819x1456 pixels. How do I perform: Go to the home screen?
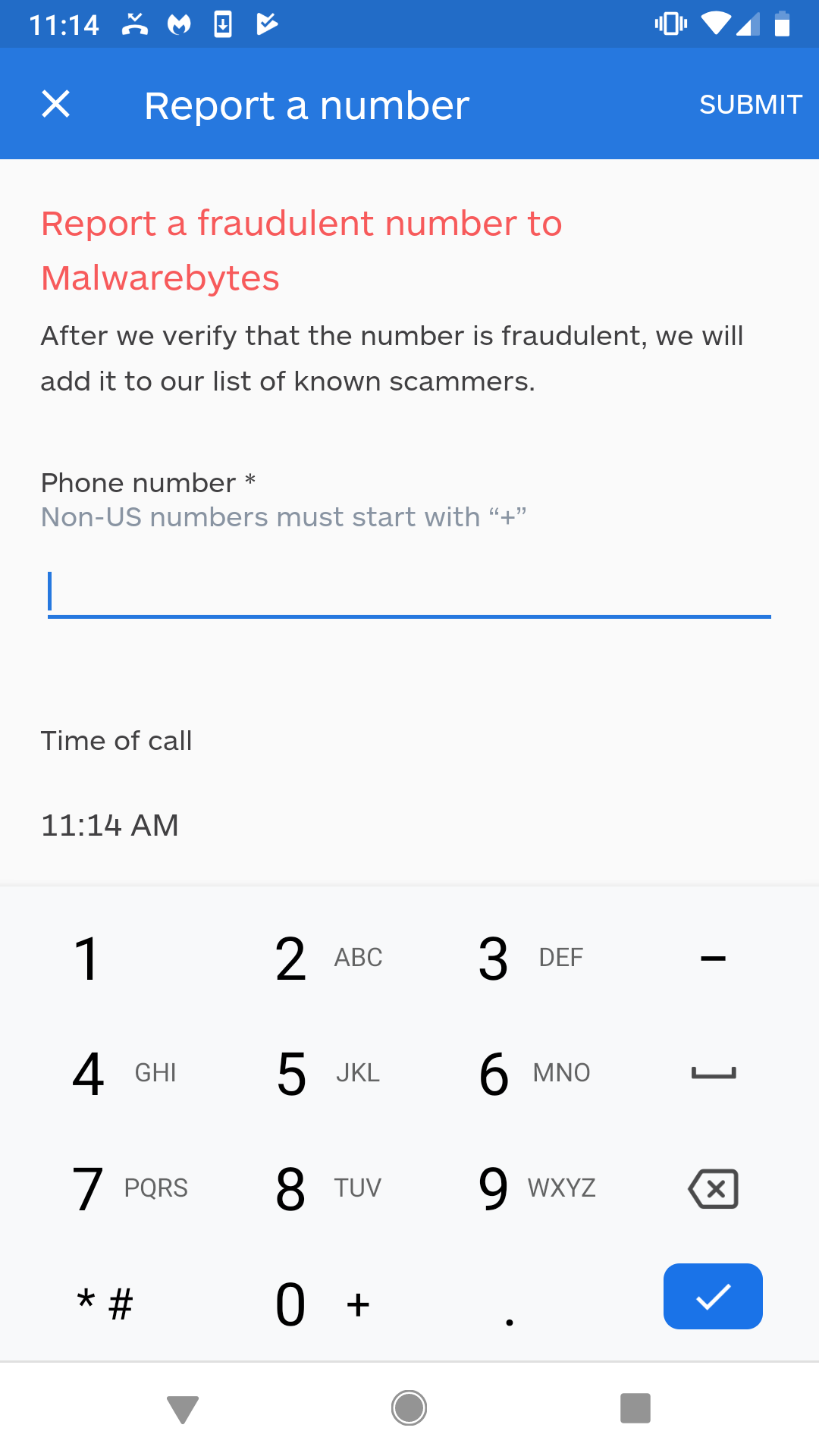pos(409,1408)
